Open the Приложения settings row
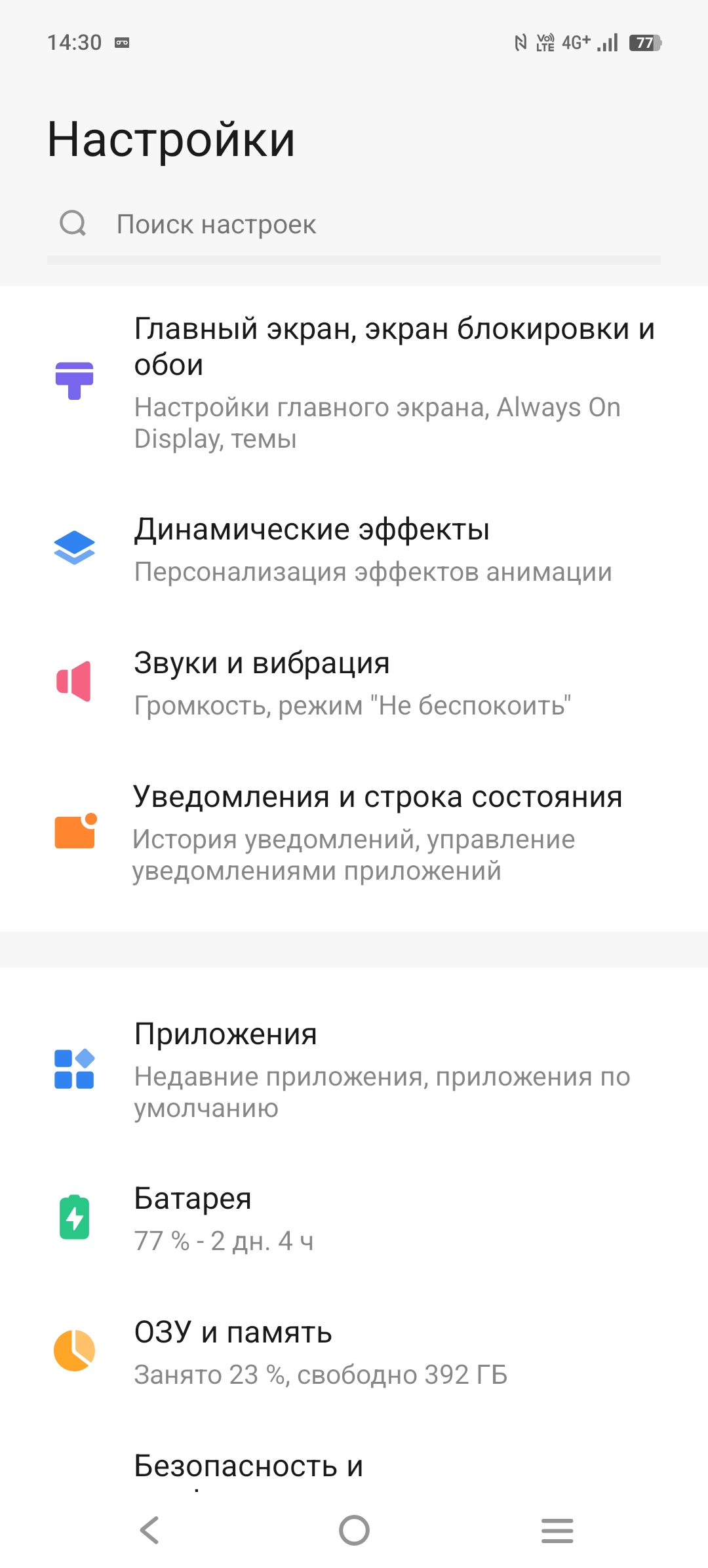 point(354,1070)
